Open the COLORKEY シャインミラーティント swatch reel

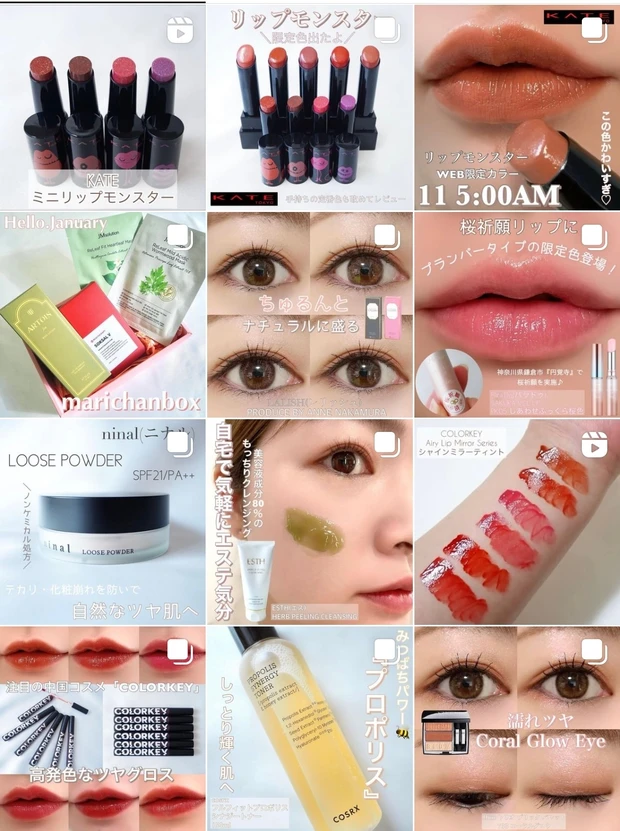click(517, 521)
